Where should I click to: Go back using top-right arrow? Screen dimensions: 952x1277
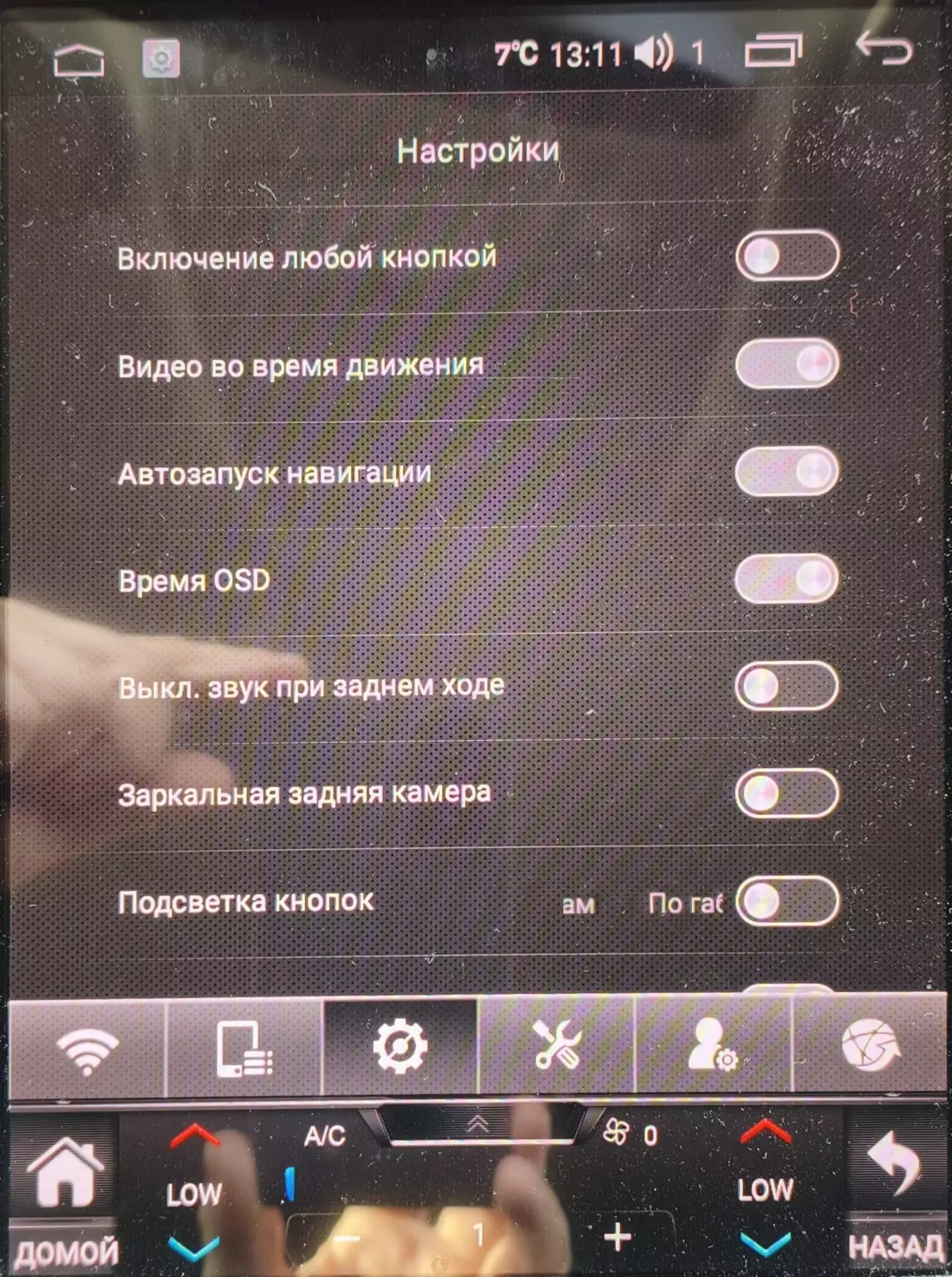(885, 49)
